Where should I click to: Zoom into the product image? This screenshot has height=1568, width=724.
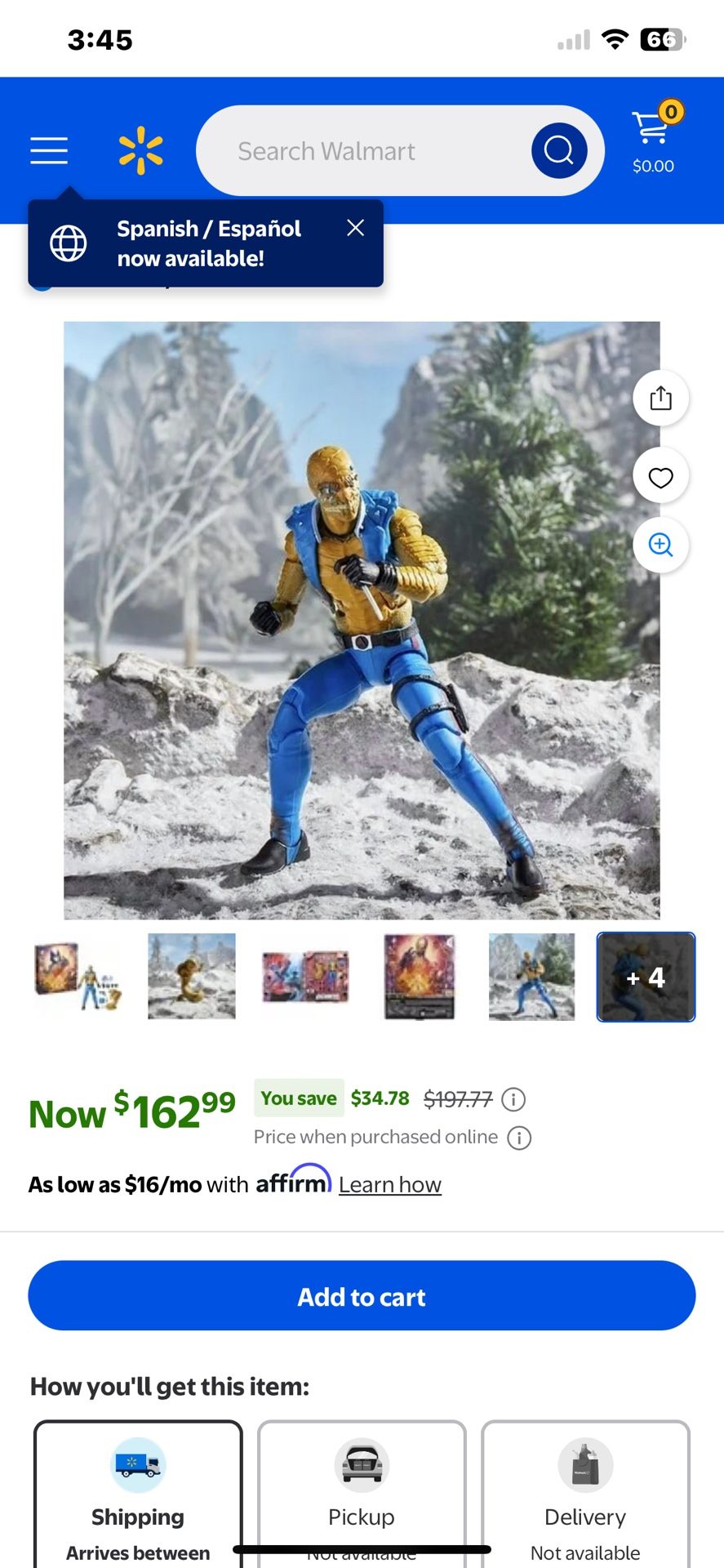pos(661,545)
